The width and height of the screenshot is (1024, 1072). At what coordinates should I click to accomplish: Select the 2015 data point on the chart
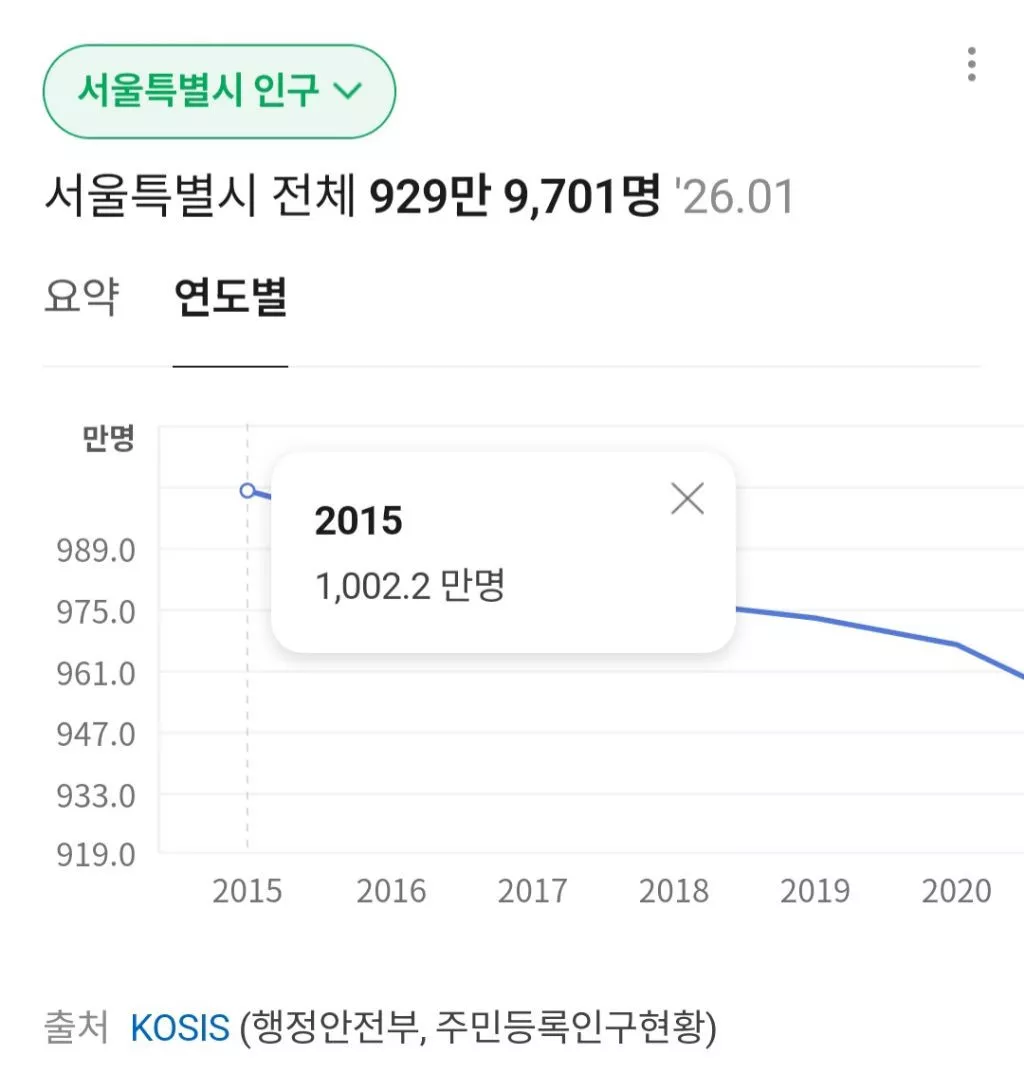[247, 490]
